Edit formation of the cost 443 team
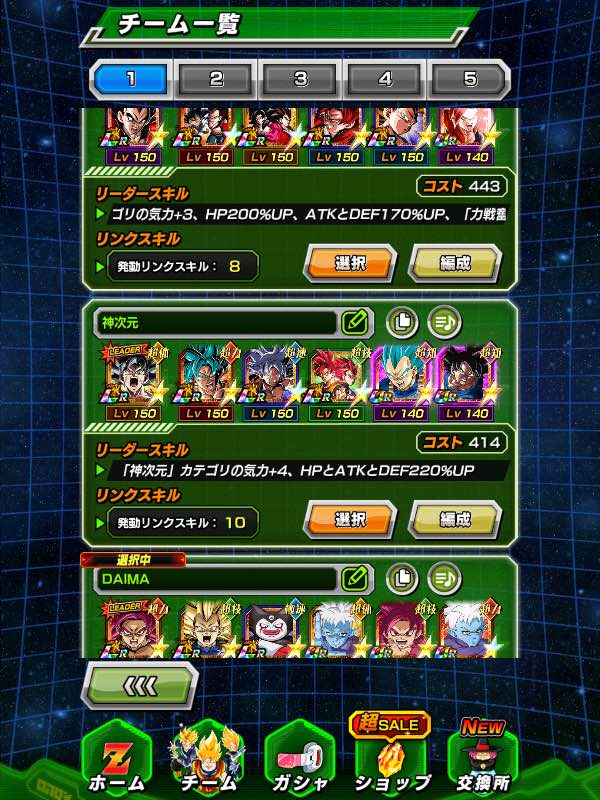 click(x=455, y=263)
